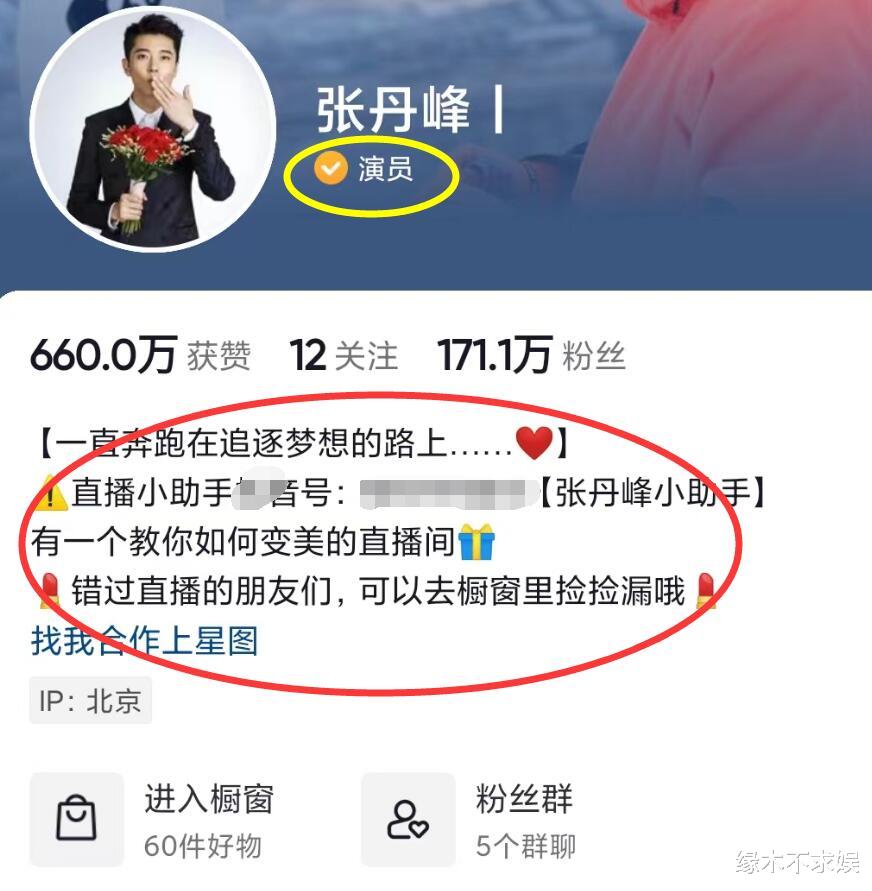Screen dimensions: 872x891
Task: Expand the IP：北京 location chip
Action: click(90, 701)
